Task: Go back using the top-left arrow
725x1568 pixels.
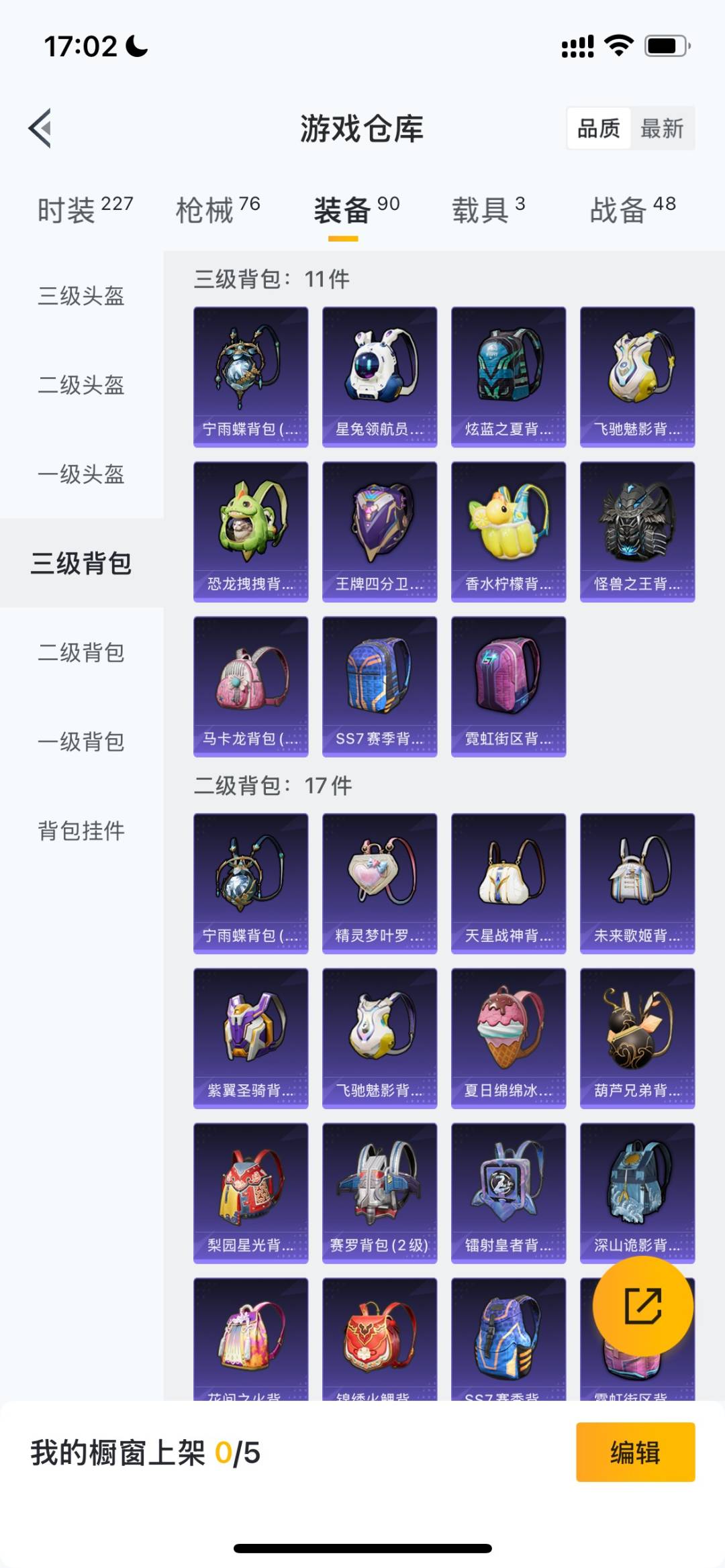Action: (x=40, y=127)
